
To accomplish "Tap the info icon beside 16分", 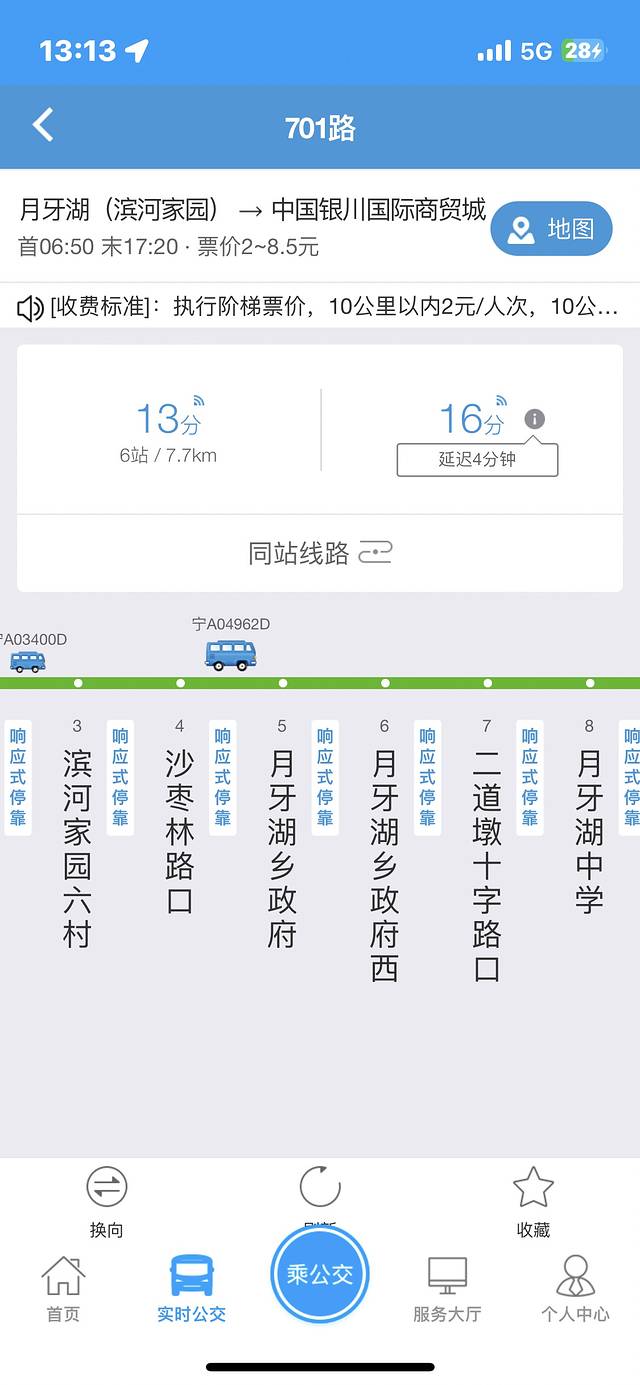I will coord(535,419).
